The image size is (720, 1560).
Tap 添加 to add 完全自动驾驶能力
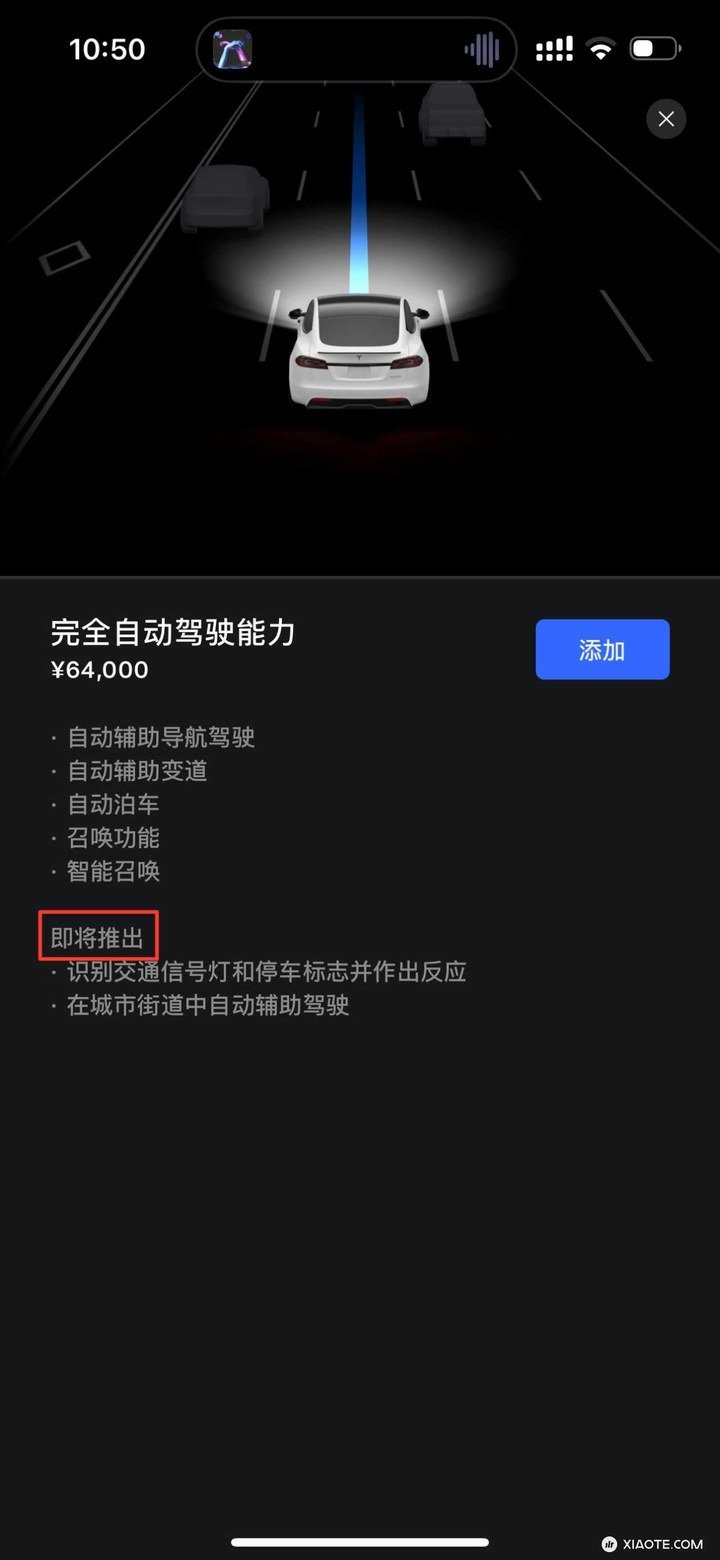click(602, 650)
